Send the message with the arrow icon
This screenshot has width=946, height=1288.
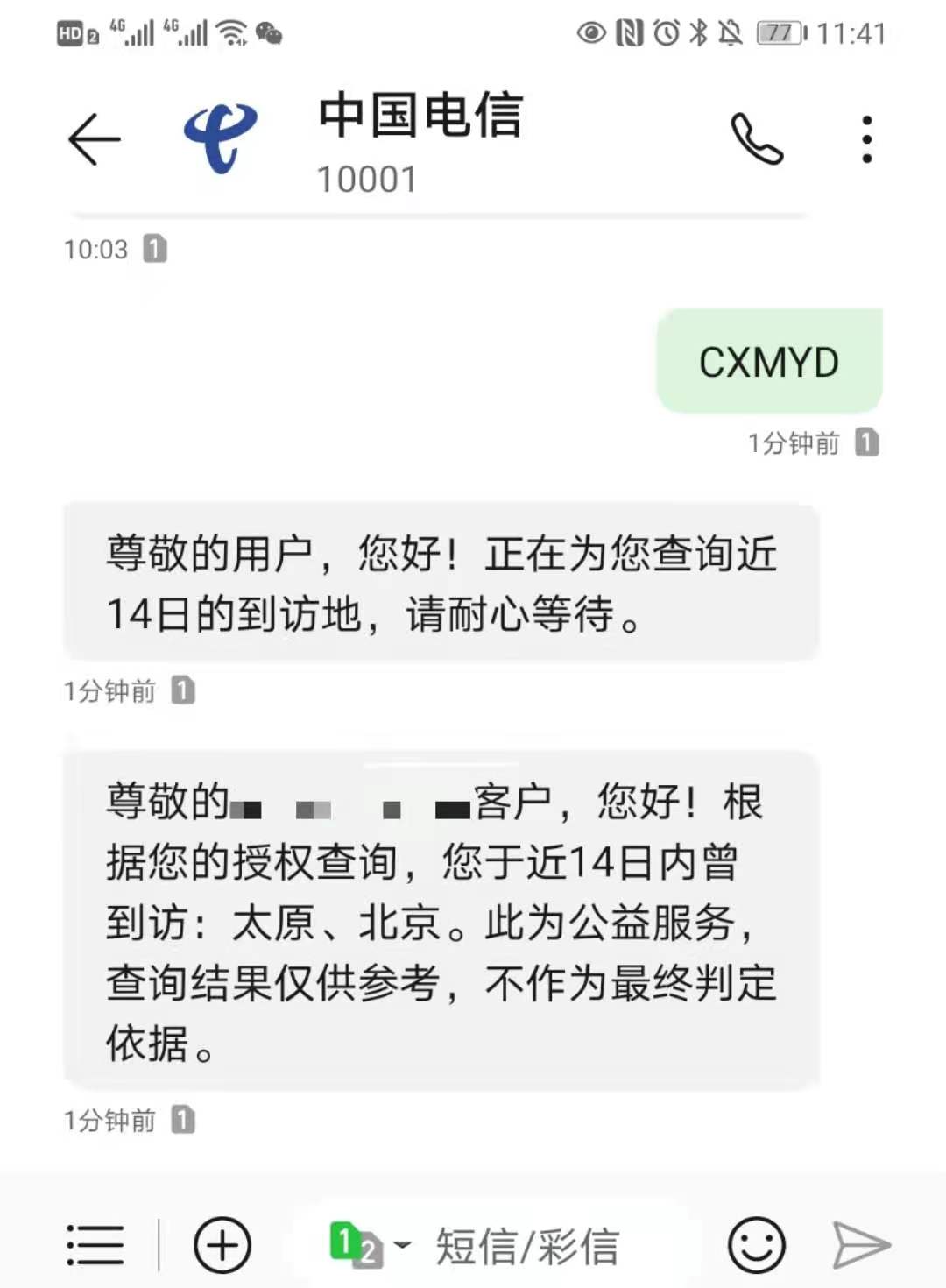tap(860, 1245)
